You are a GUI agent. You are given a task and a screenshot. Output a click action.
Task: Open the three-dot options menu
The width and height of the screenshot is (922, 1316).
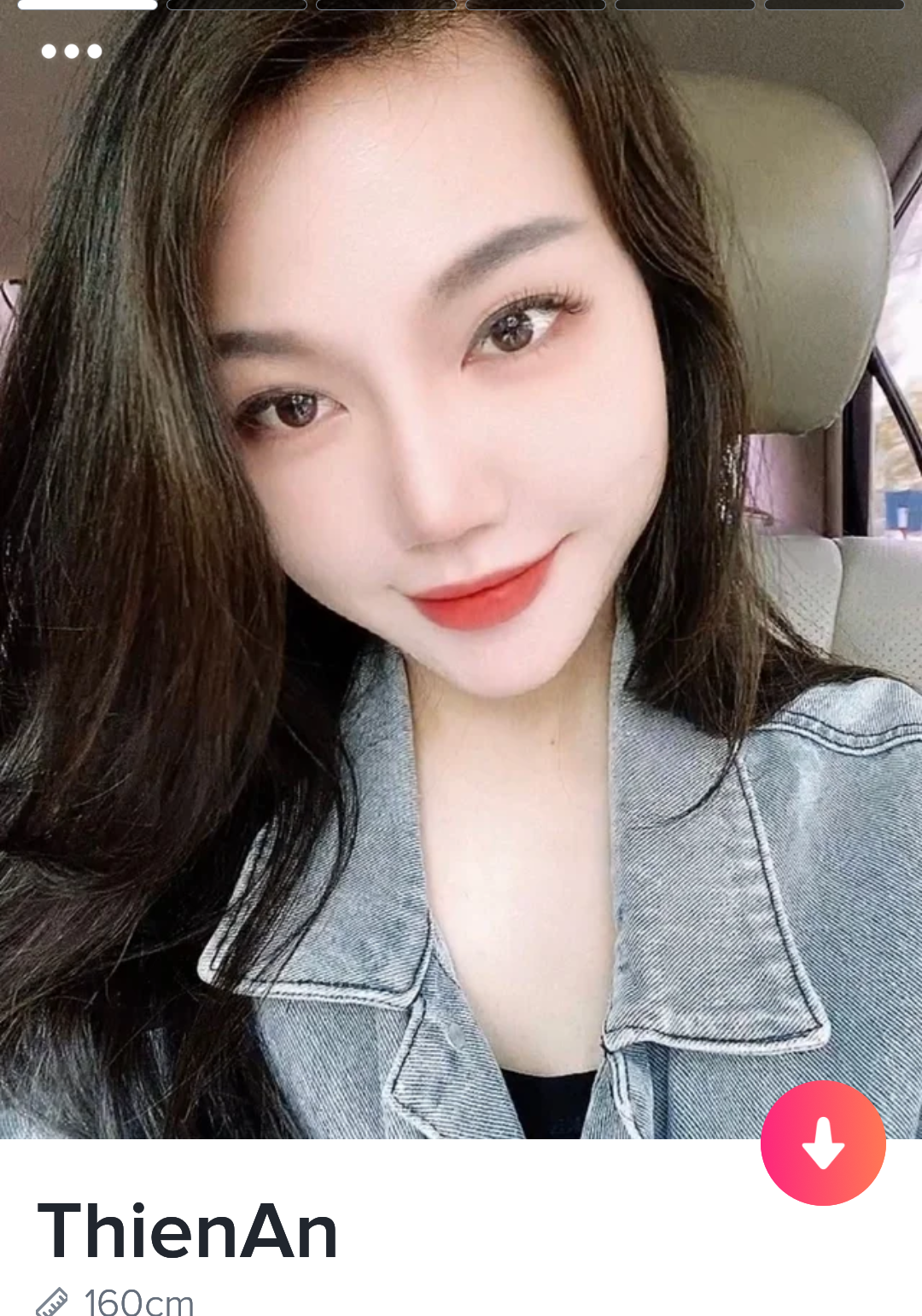(72, 51)
